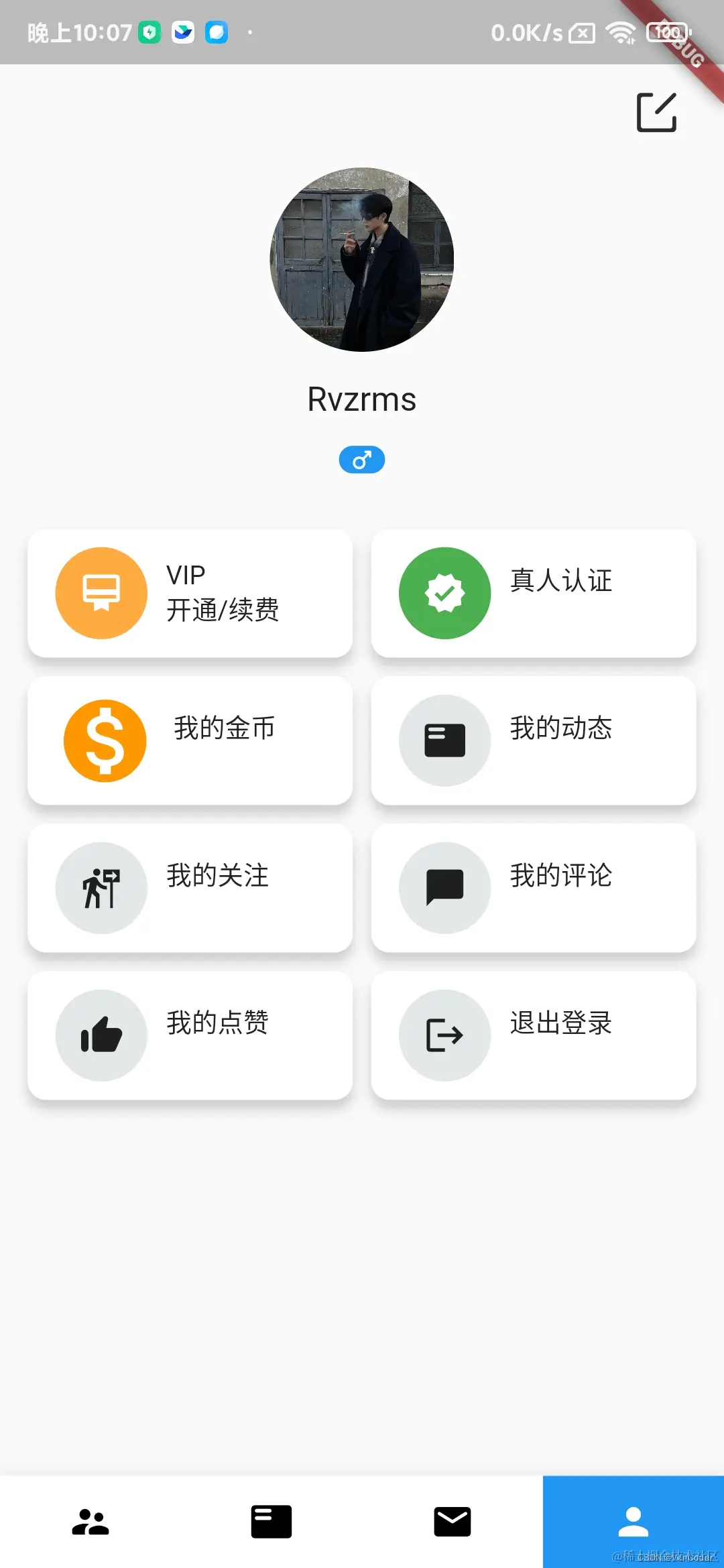
Task: Open 我的关注 following card
Action: point(190,888)
